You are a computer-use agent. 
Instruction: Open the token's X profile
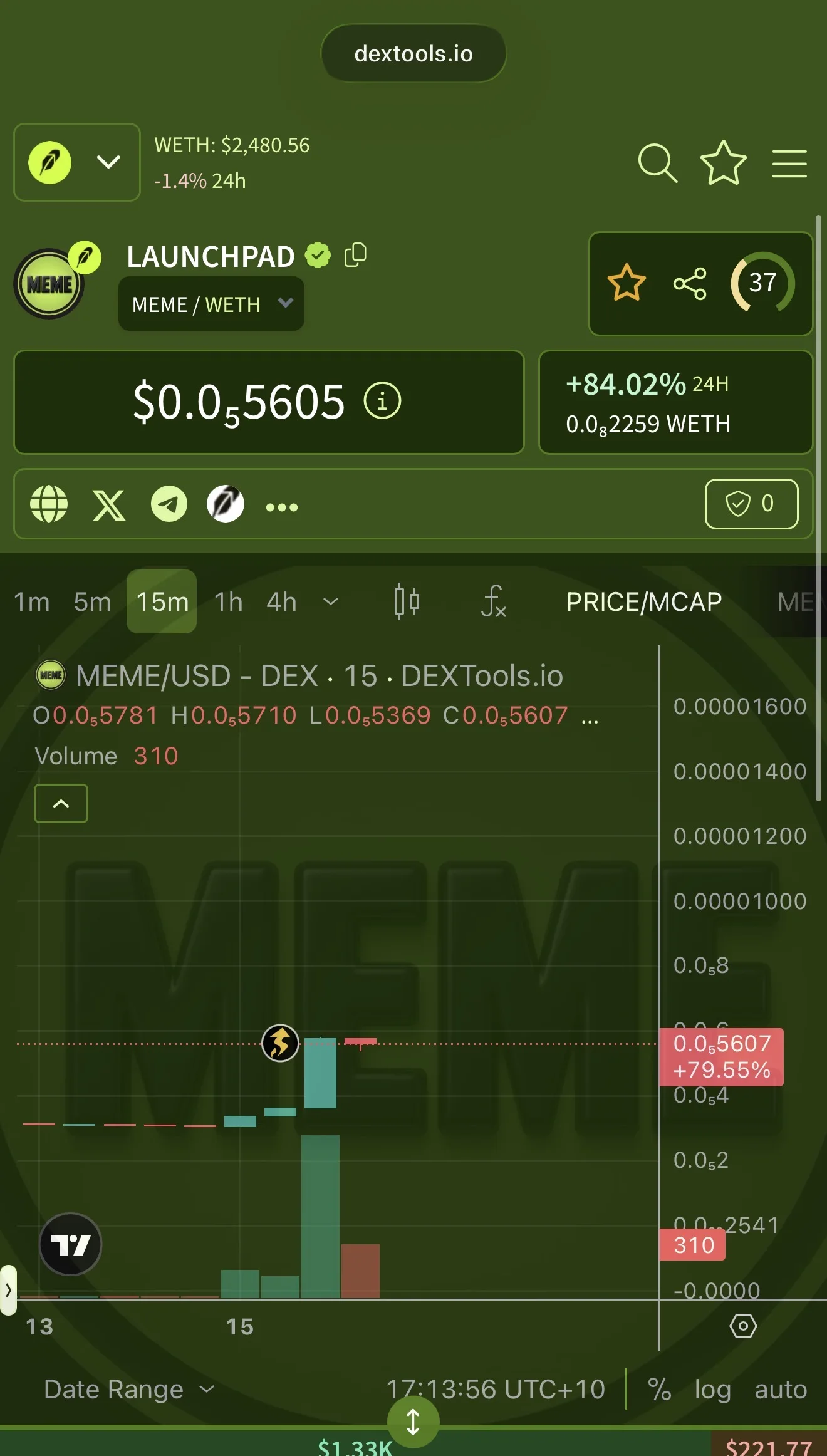109,505
